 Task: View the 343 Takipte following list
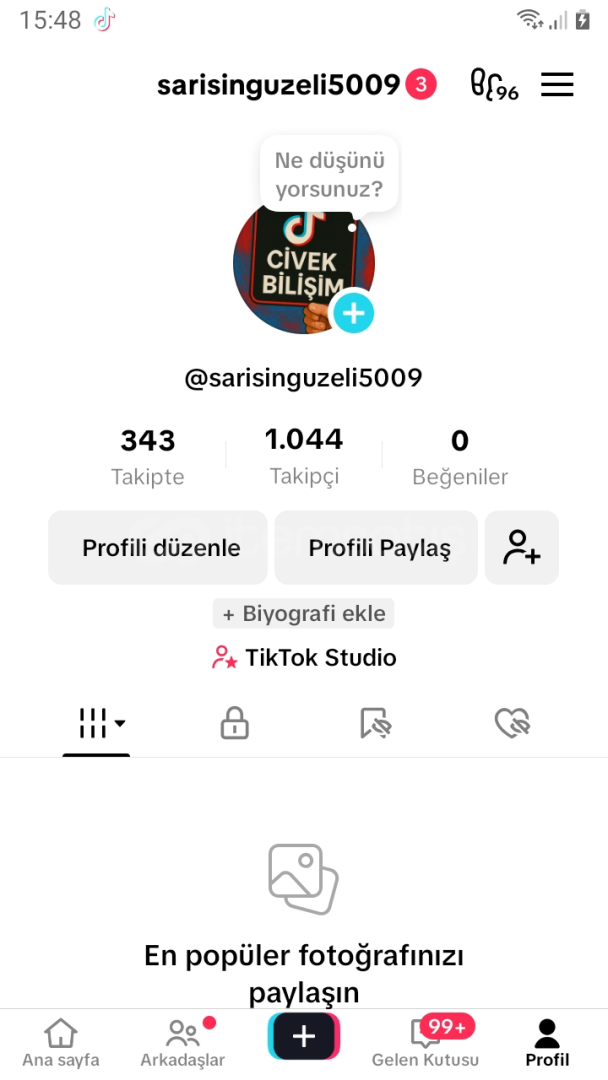click(148, 456)
